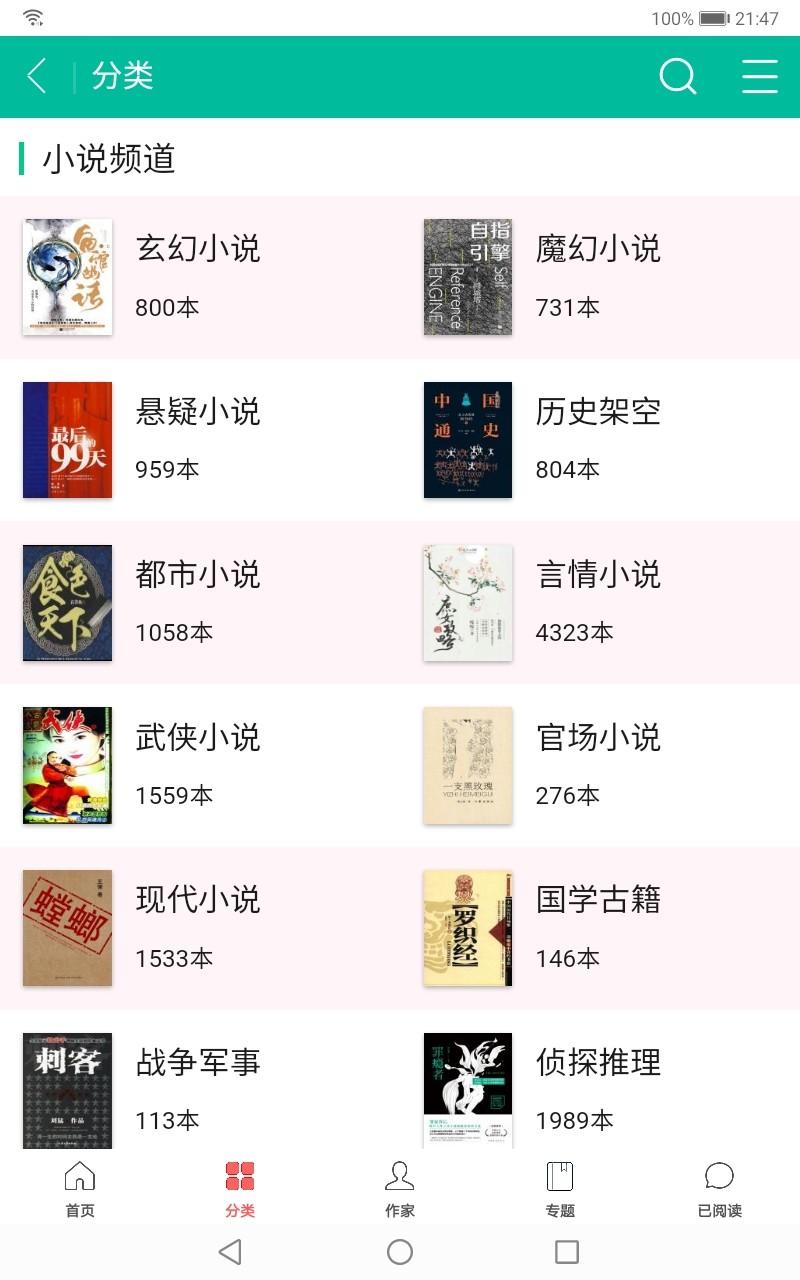Open the 已阅读 tab
Screen dimensions: 800x1280
click(x=720, y=1189)
